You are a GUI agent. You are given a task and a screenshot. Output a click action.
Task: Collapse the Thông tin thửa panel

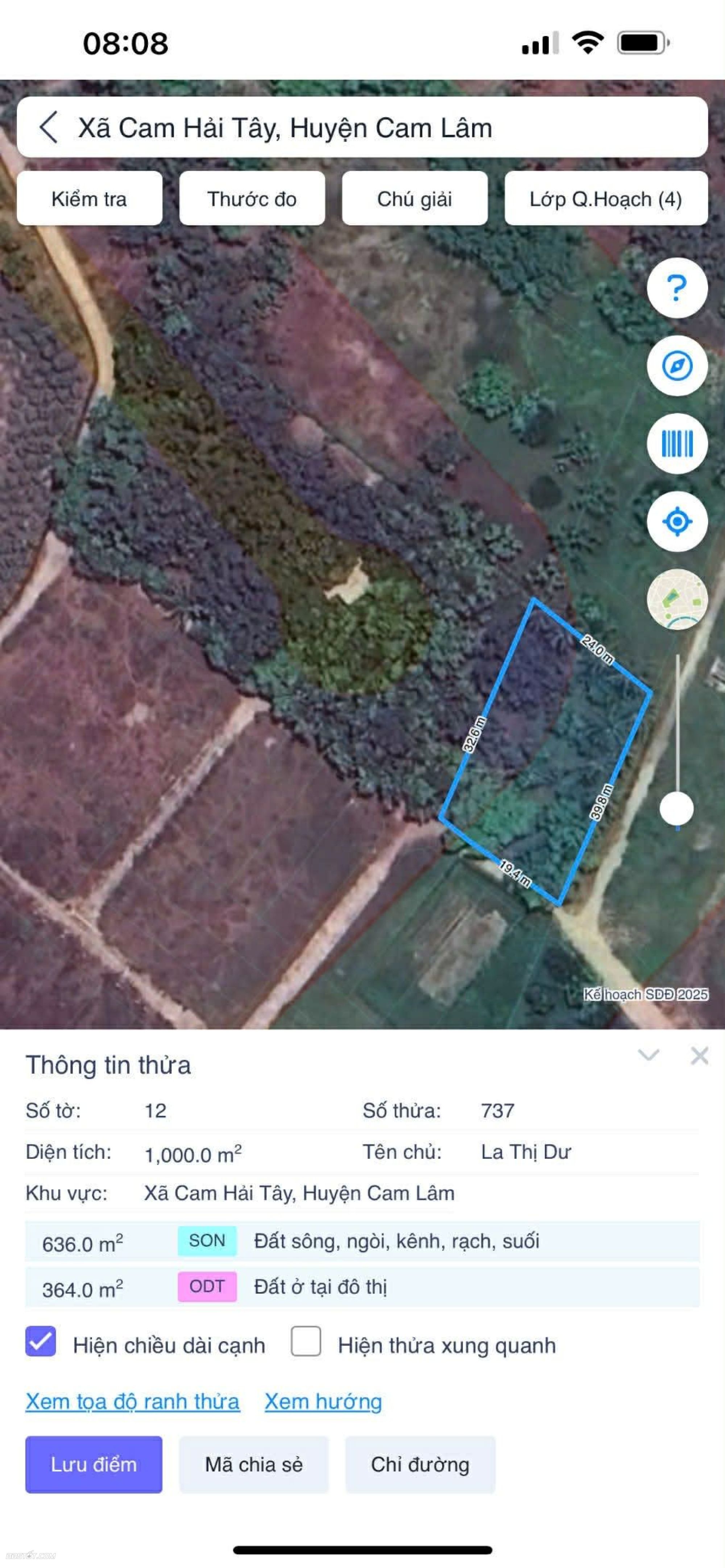(x=649, y=1055)
